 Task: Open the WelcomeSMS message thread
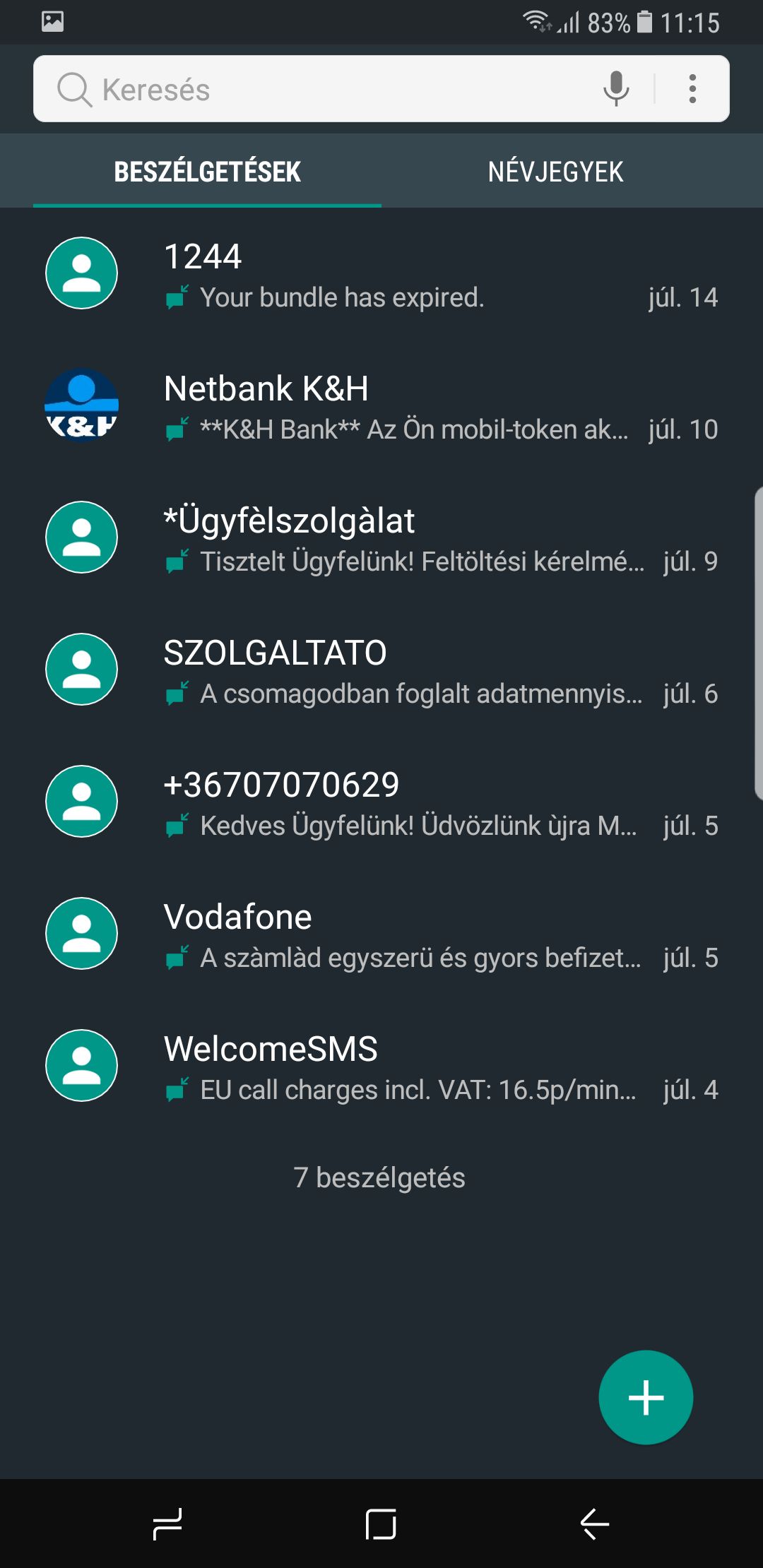(x=381, y=1066)
